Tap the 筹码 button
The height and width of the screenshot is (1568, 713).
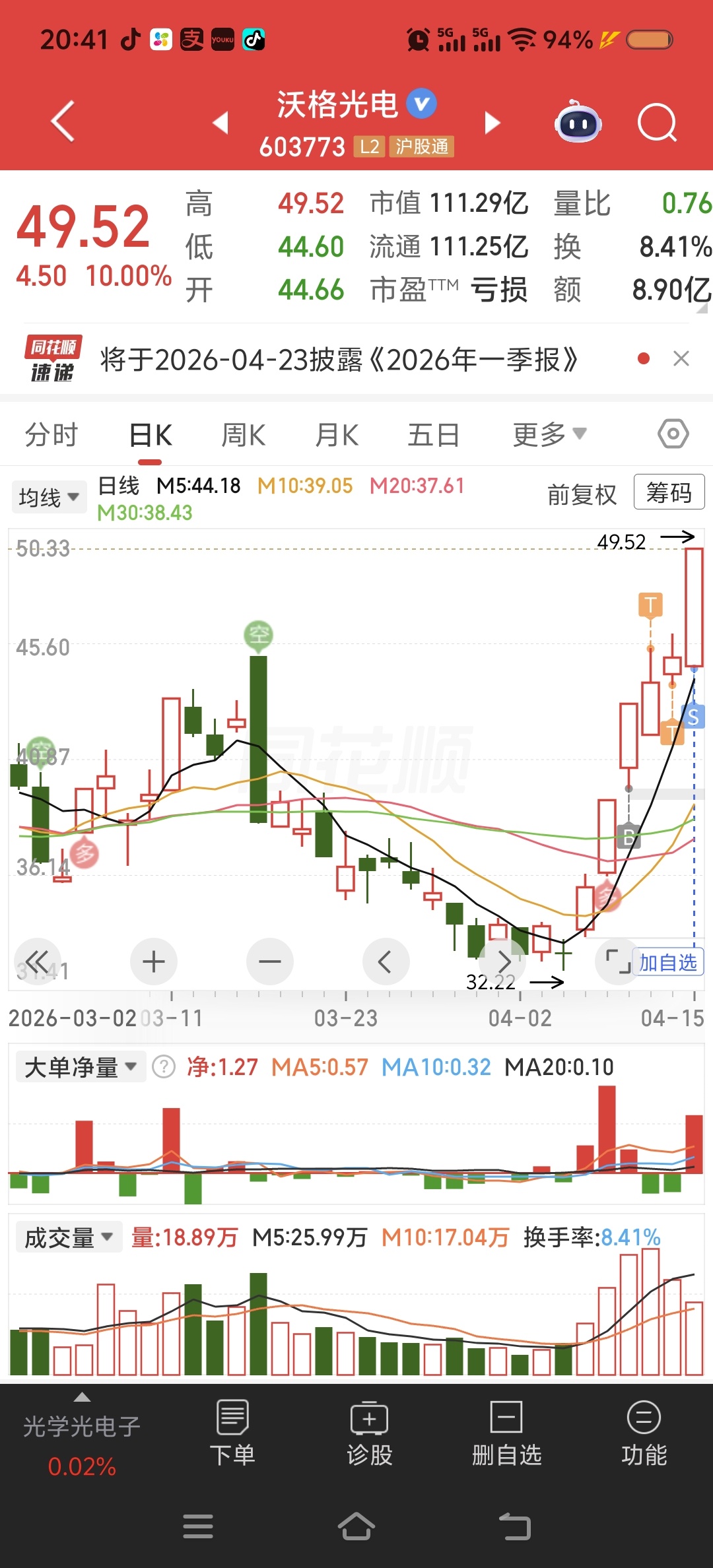(x=669, y=492)
